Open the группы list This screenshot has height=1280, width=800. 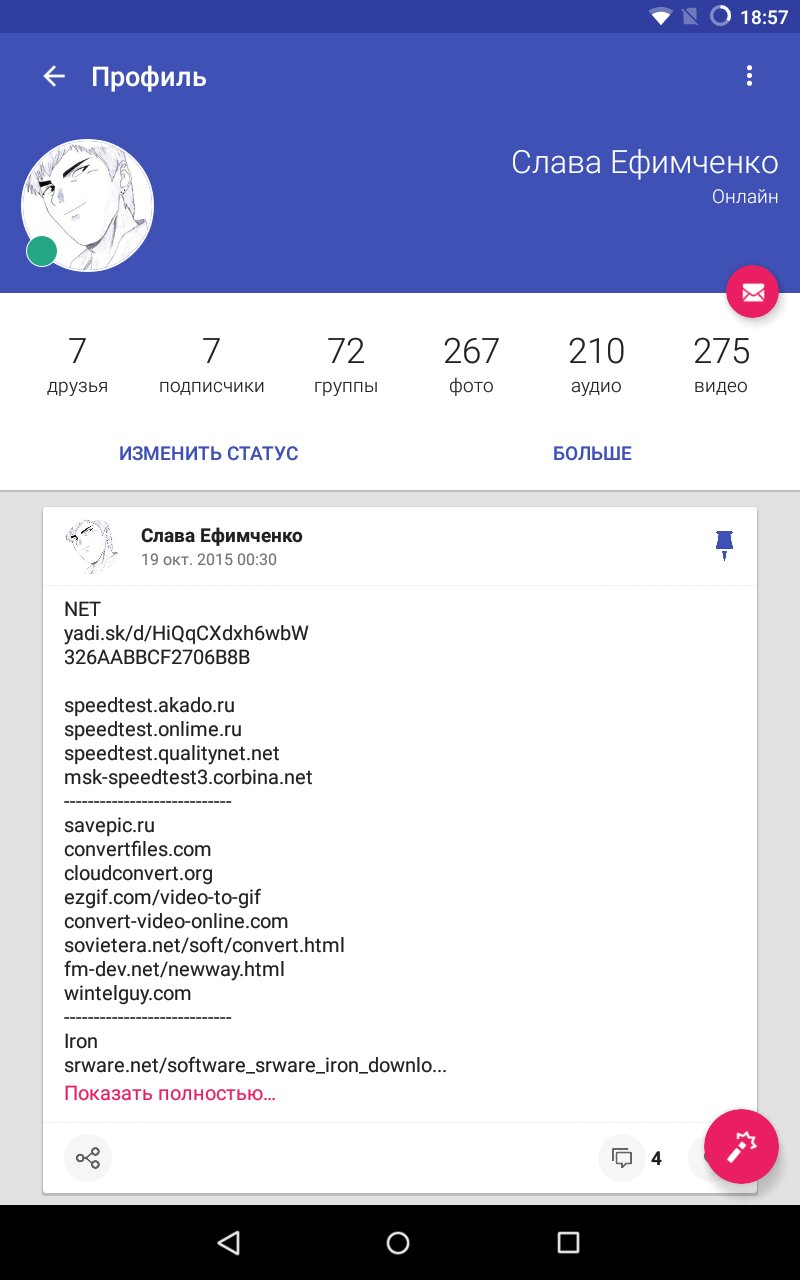346,364
